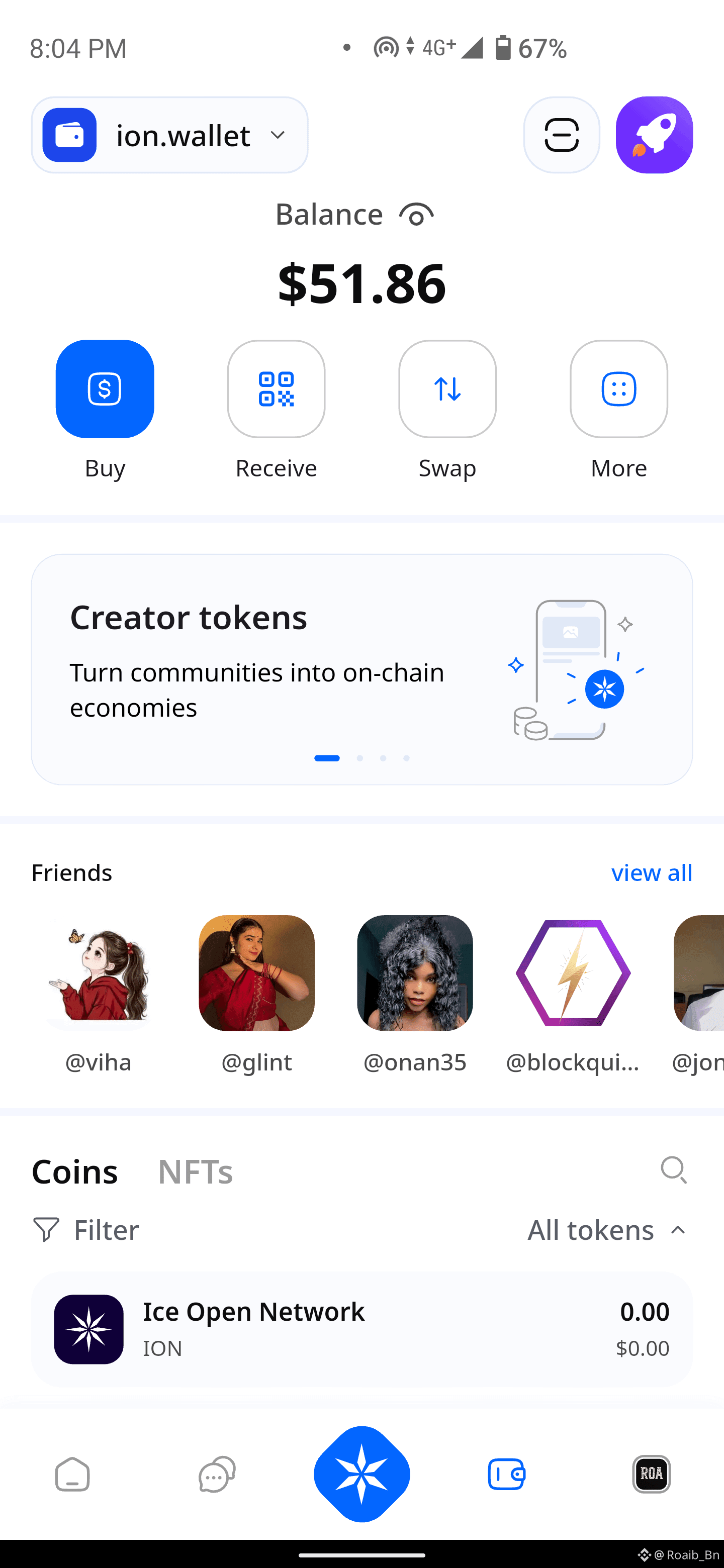Image resolution: width=724 pixels, height=1568 pixels.
Task: Open the ion.wallet account selector dropdown
Action: [169, 135]
